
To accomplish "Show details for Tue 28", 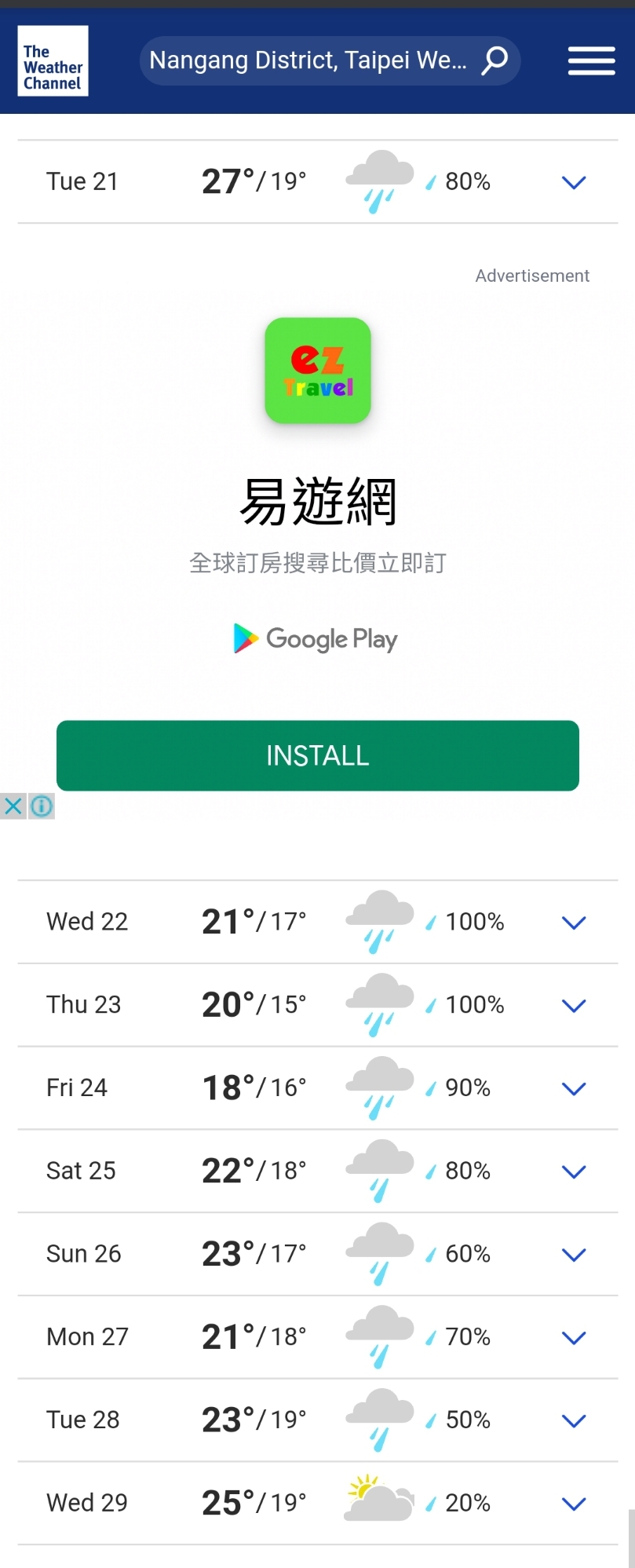I will 574,1420.
